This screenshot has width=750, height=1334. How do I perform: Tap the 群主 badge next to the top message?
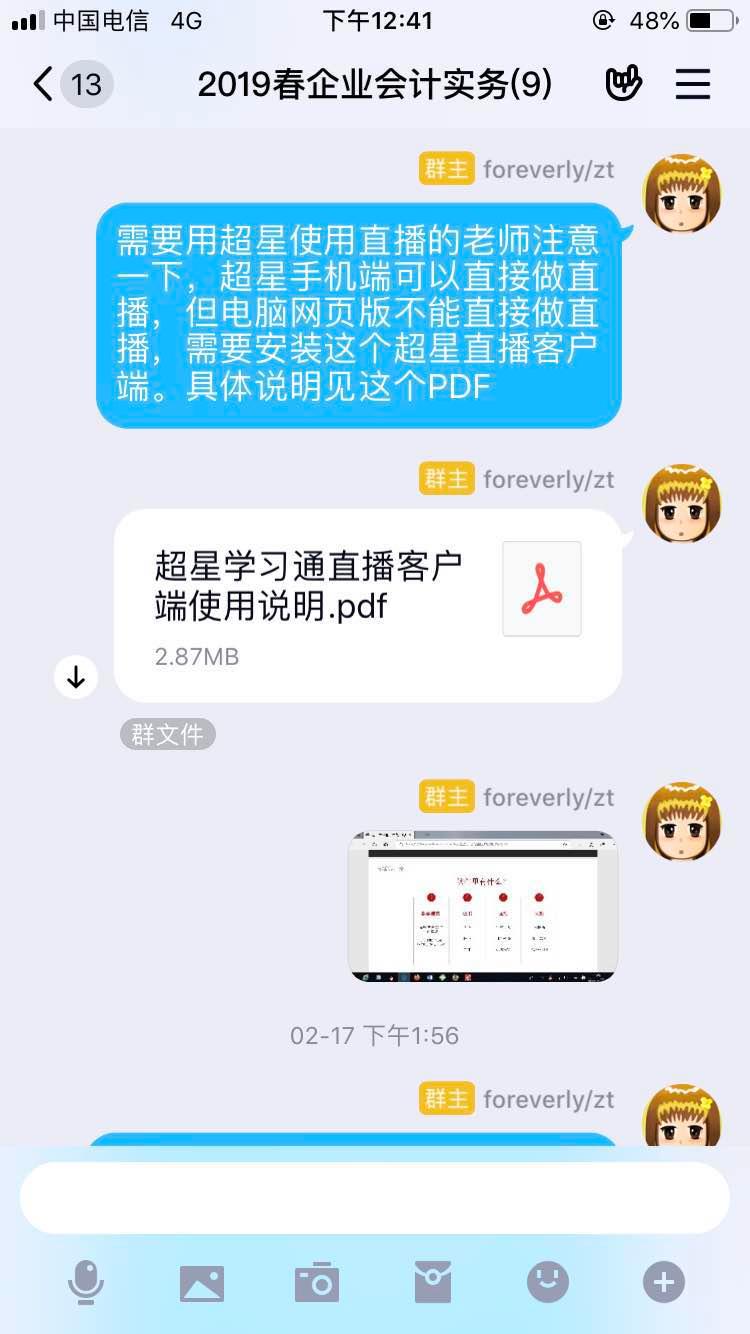click(x=446, y=168)
